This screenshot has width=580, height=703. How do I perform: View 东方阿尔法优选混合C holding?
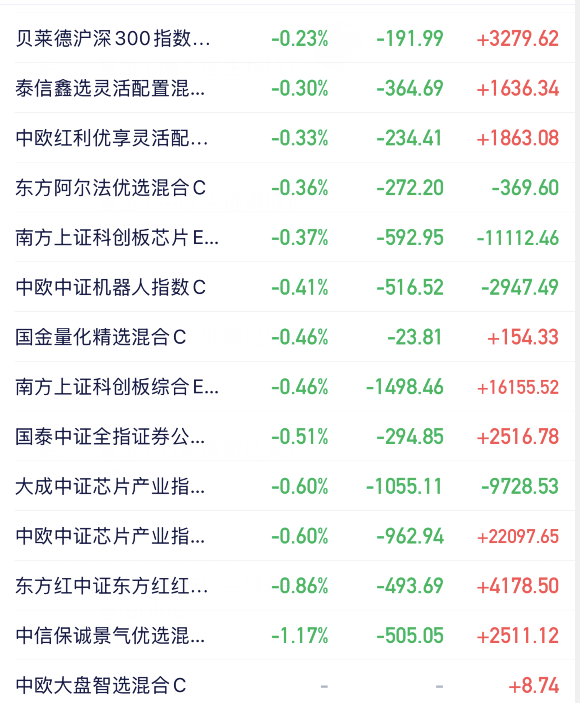287,187
